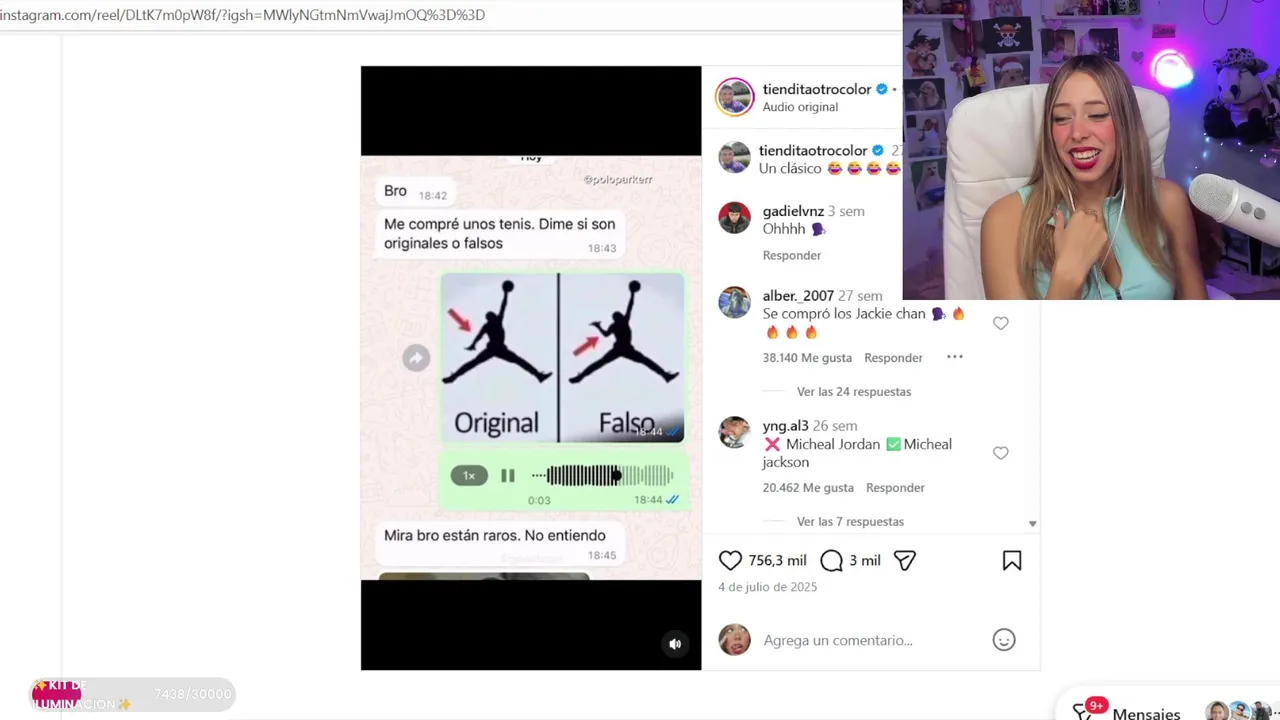Open the options menu on alber._2007's comment
Screen dimensions: 1280x720
[955, 357]
